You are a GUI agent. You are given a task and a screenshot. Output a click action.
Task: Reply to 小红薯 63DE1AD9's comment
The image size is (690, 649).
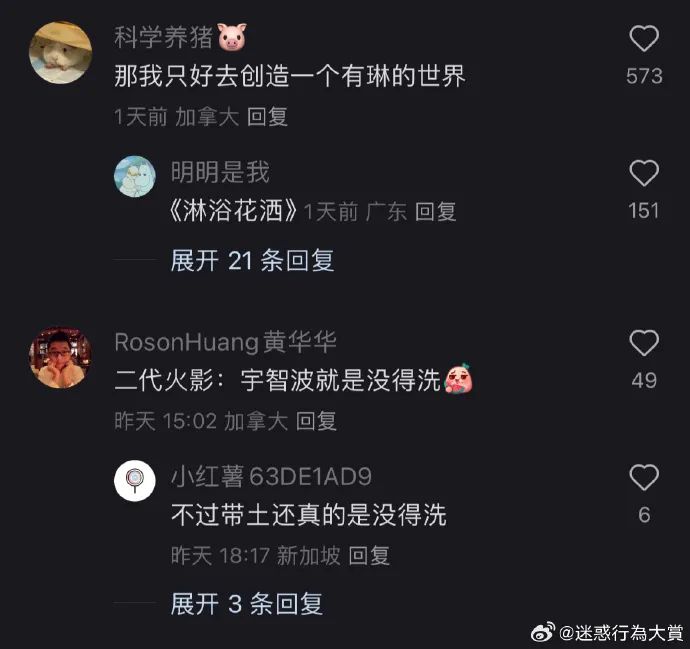(x=369, y=556)
